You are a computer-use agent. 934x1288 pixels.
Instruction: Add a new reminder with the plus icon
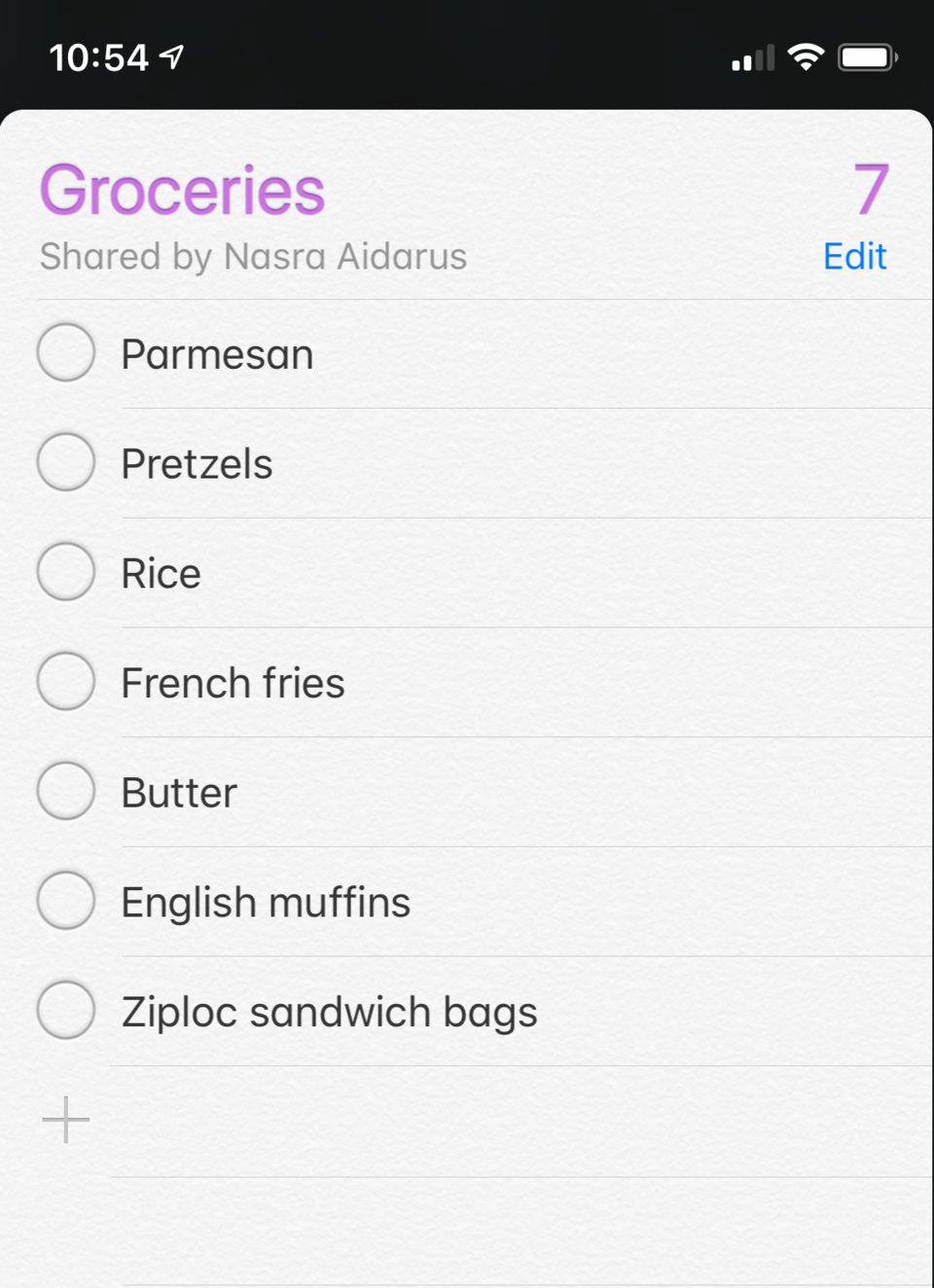pyautogui.click(x=66, y=1120)
